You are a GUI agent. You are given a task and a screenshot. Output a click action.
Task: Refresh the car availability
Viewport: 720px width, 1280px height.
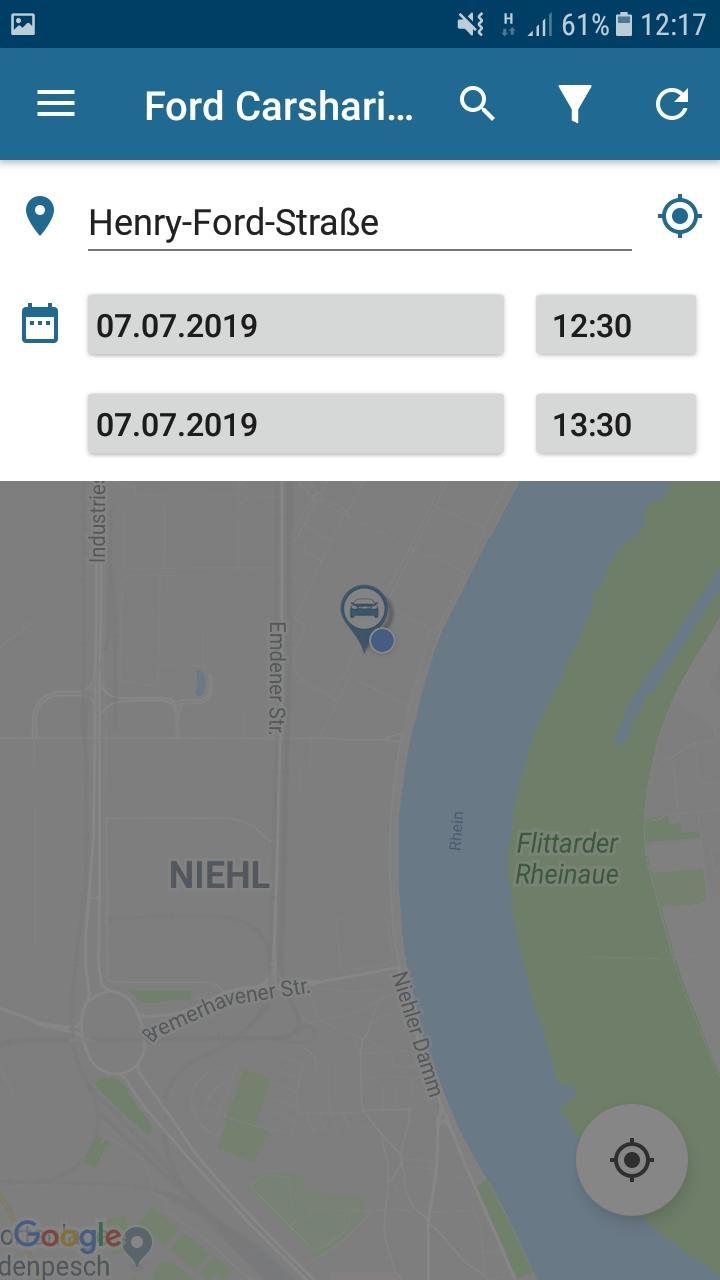pos(671,104)
